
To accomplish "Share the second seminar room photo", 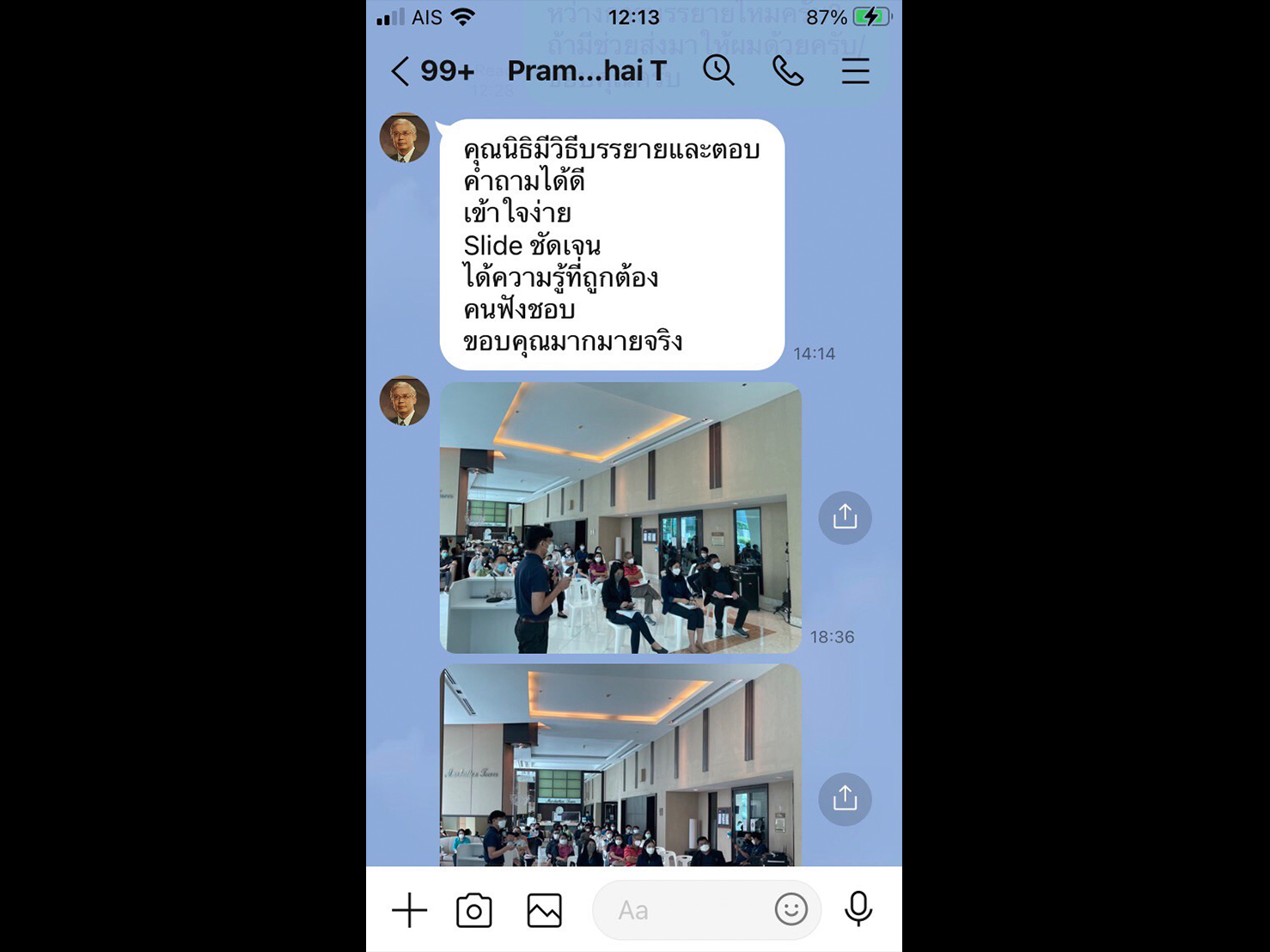I will pyautogui.click(x=845, y=799).
